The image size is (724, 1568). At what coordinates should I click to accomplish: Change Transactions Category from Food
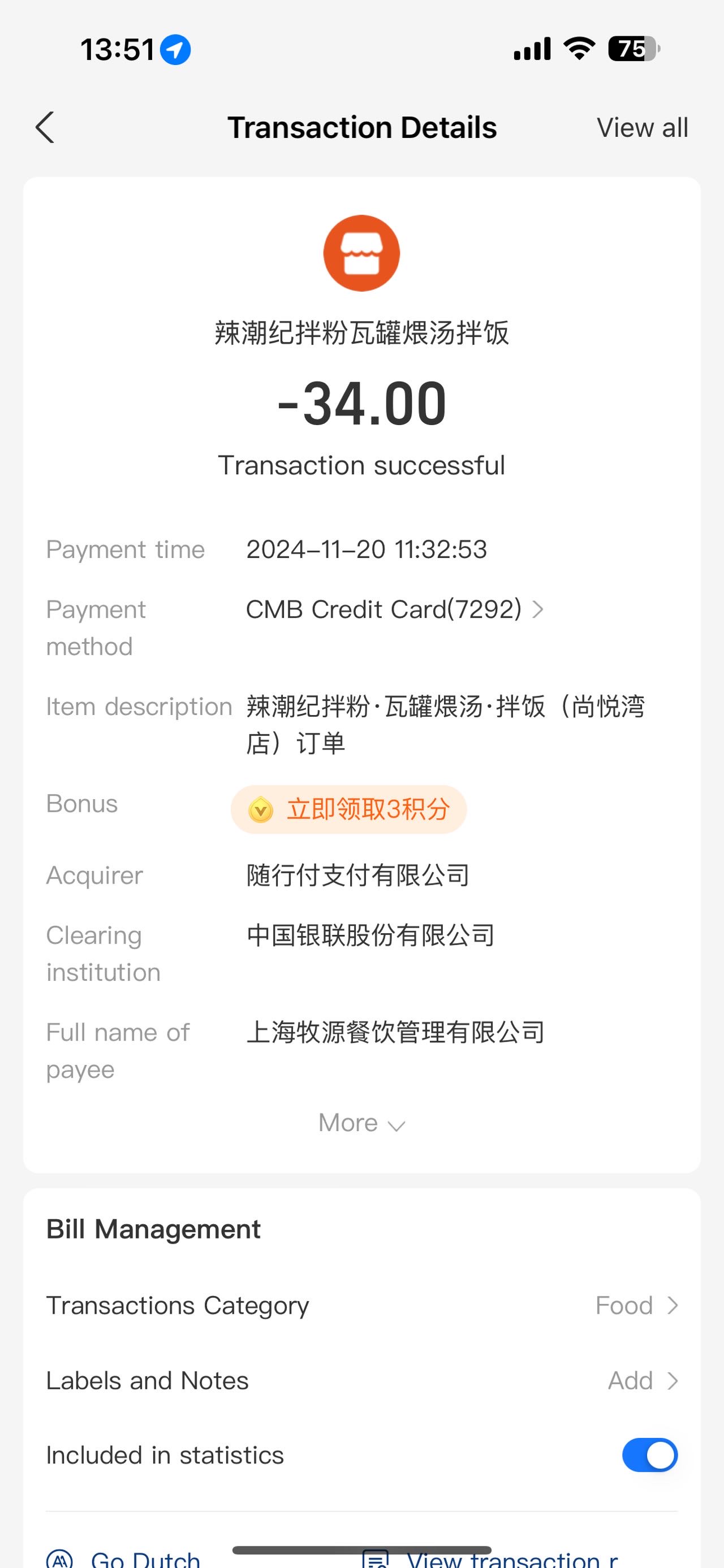click(x=361, y=1306)
